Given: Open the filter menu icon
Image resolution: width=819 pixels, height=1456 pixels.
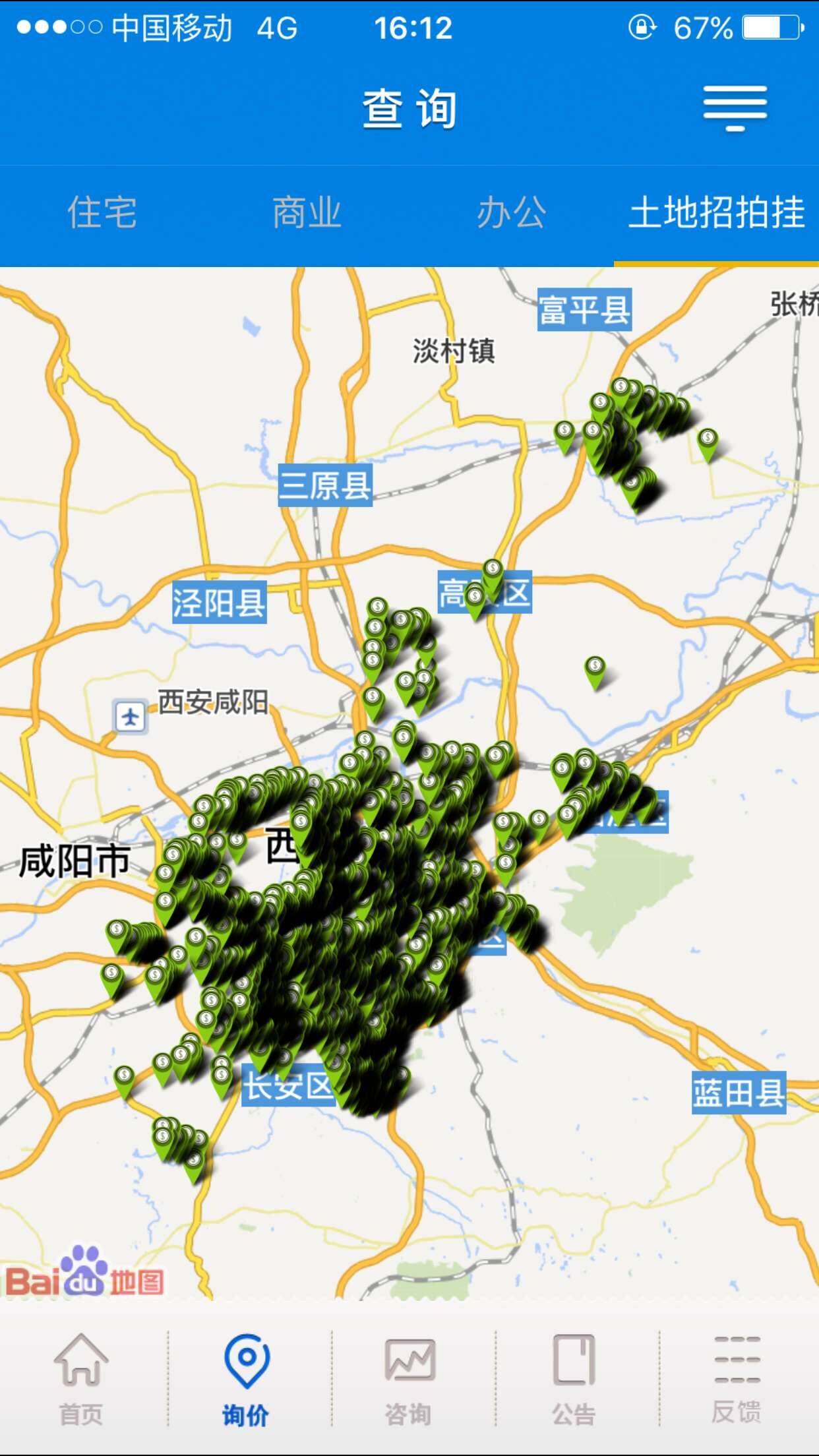Looking at the screenshot, I should (x=735, y=108).
